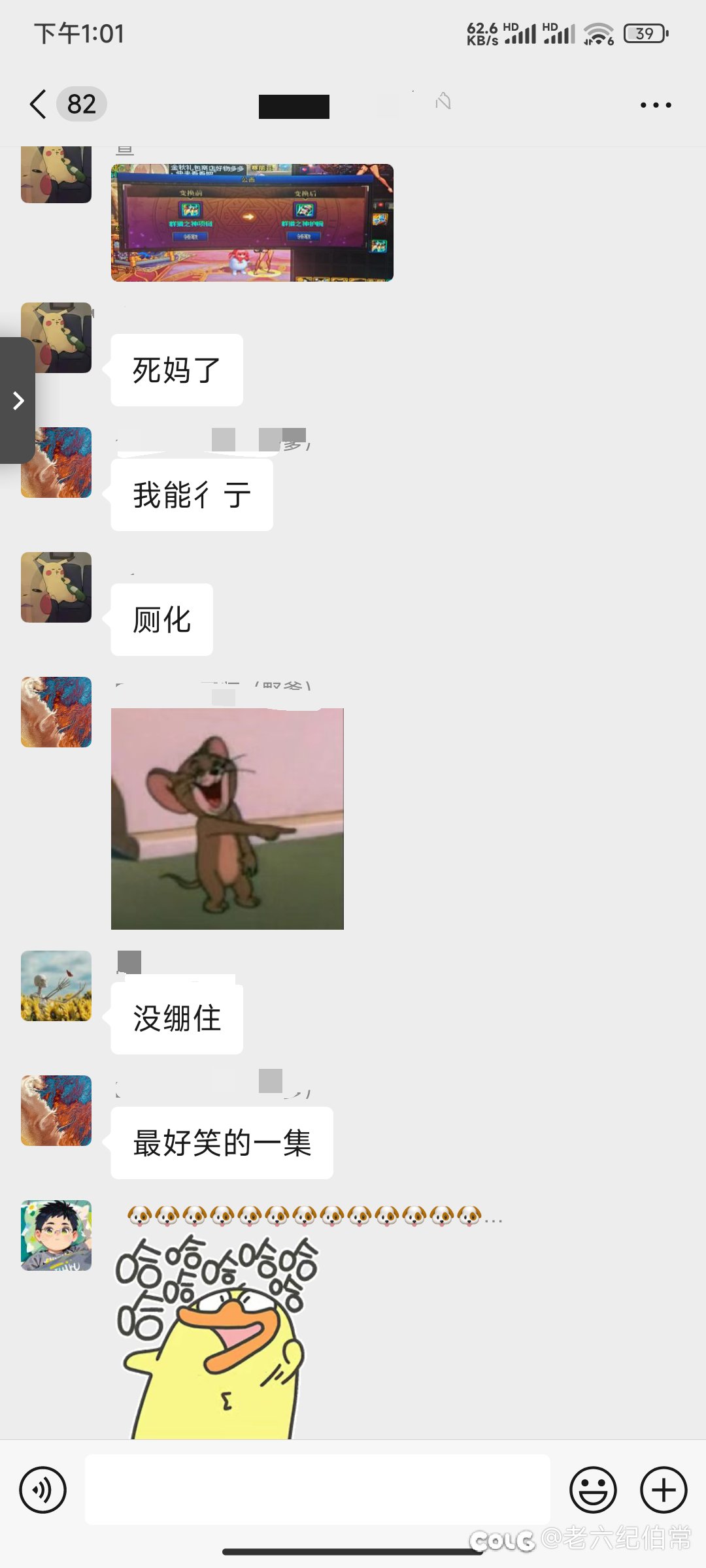
Task: Open avatar beside 最好笑的一集 message
Action: [x=56, y=1111]
